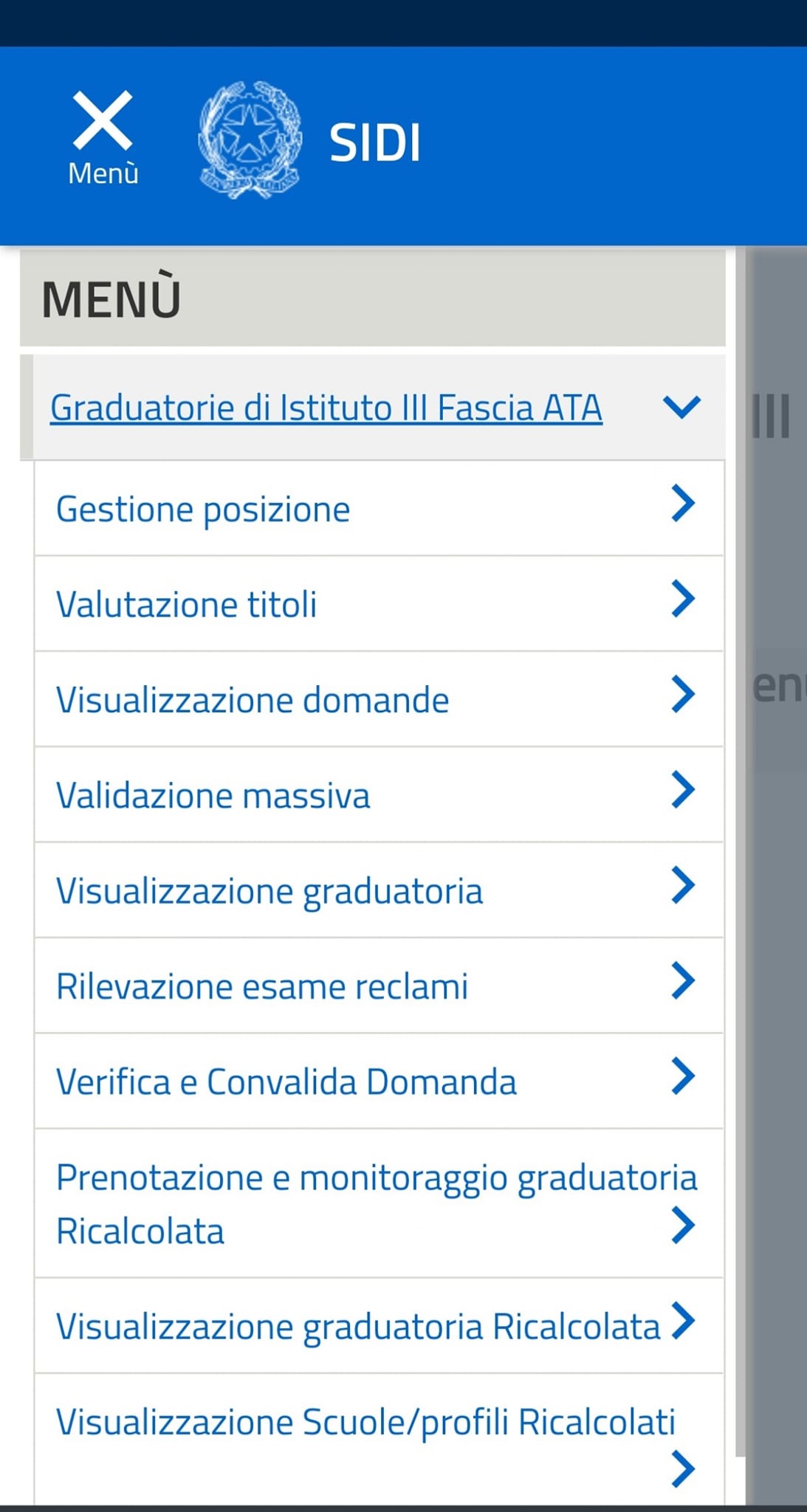Open Visualizzazione domande
Image resolution: width=807 pixels, height=1512 pixels.
(379, 699)
